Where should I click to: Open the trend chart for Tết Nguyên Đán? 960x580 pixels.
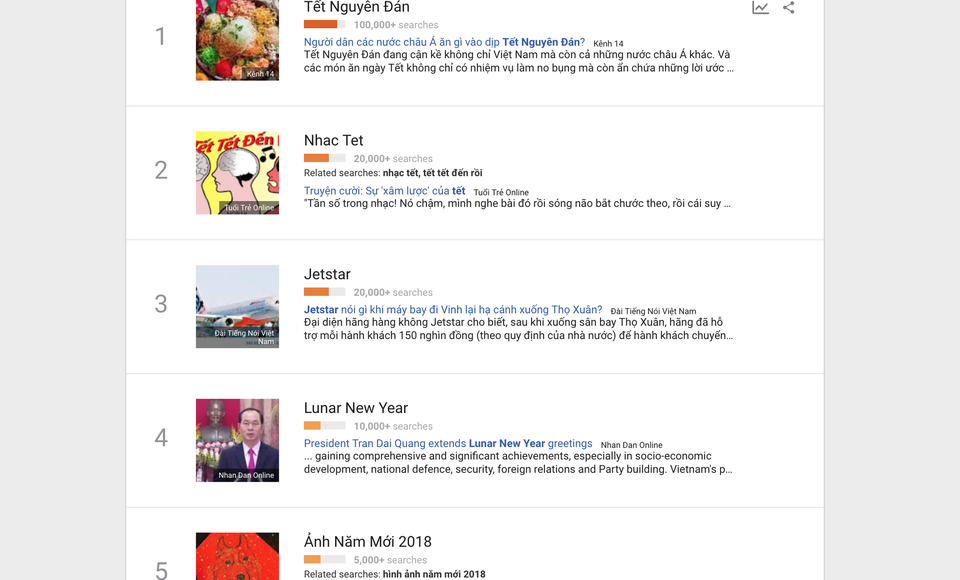coord(760,8)
